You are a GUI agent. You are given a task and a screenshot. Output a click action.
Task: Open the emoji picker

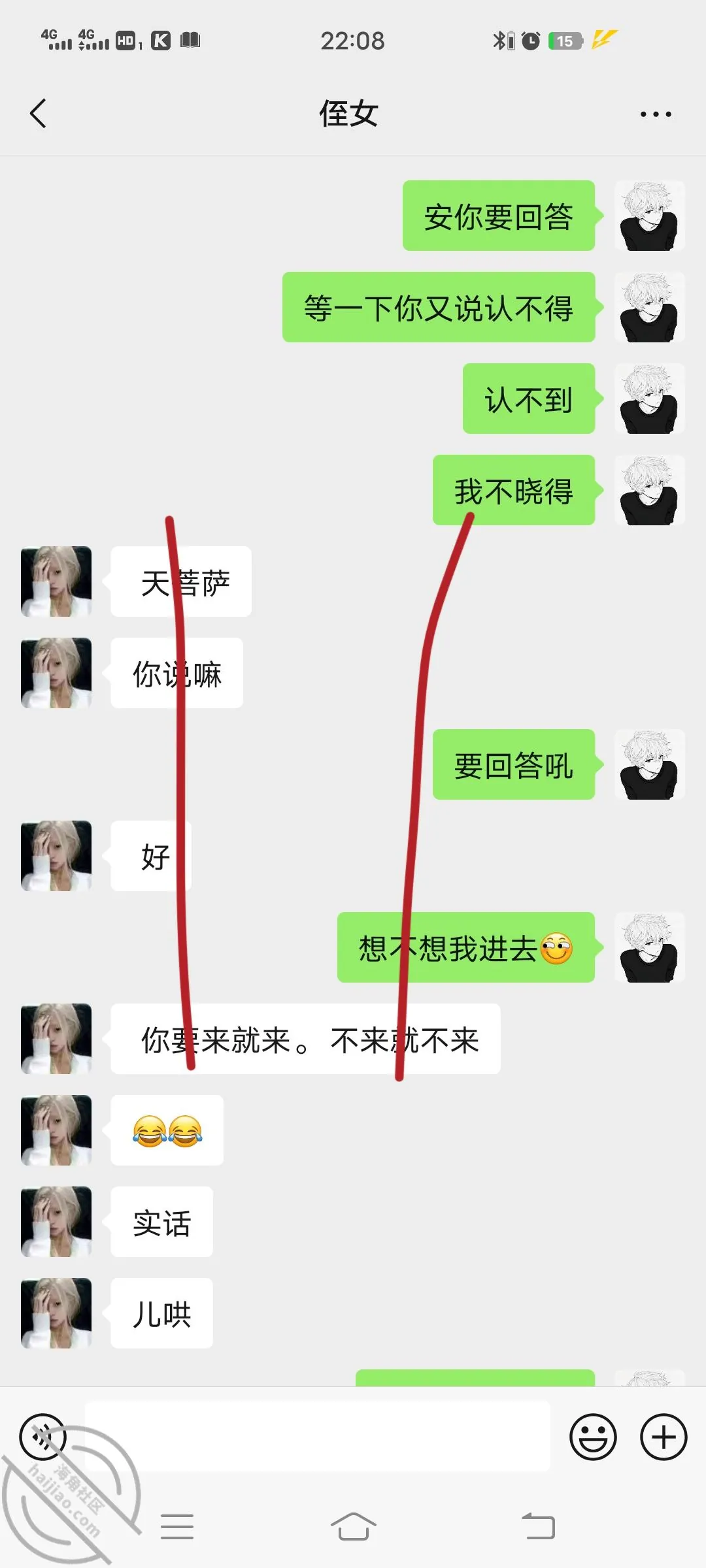(x=593, y=1437)
